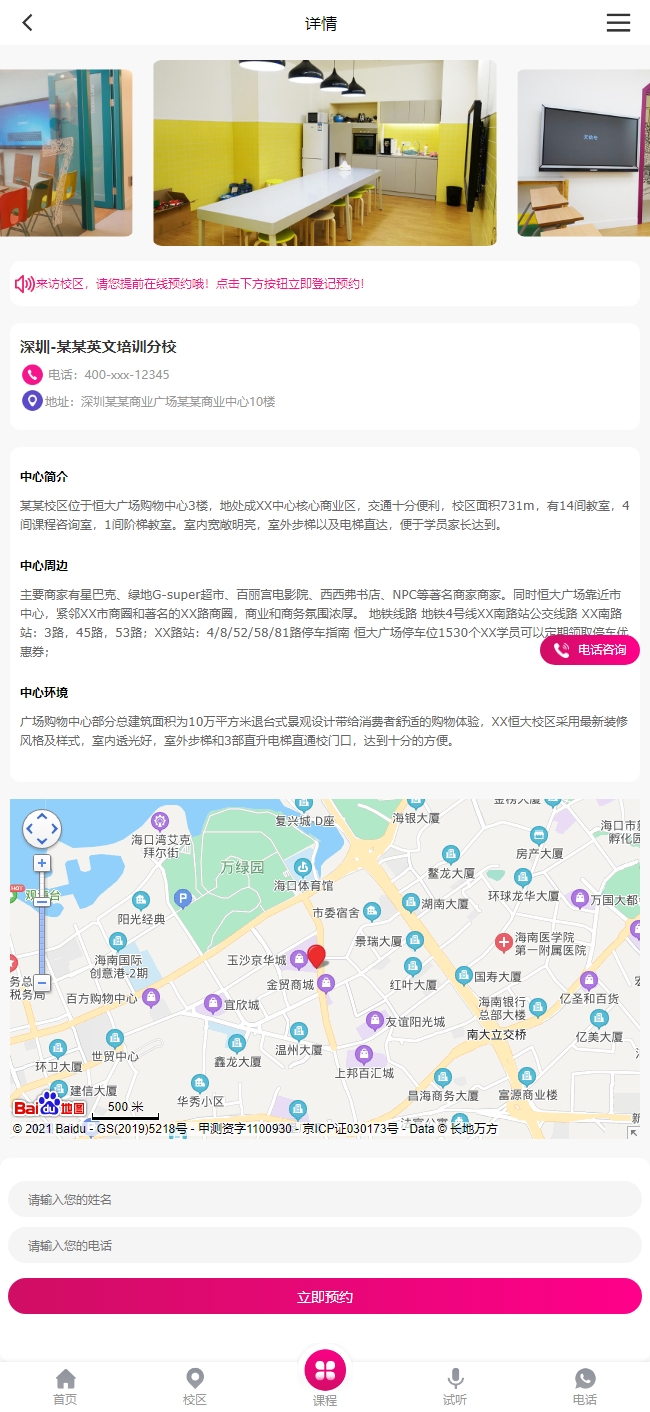Open the hamburger menu at top right
Viewport: 650px width, 1412px height.
click(618, 23)
